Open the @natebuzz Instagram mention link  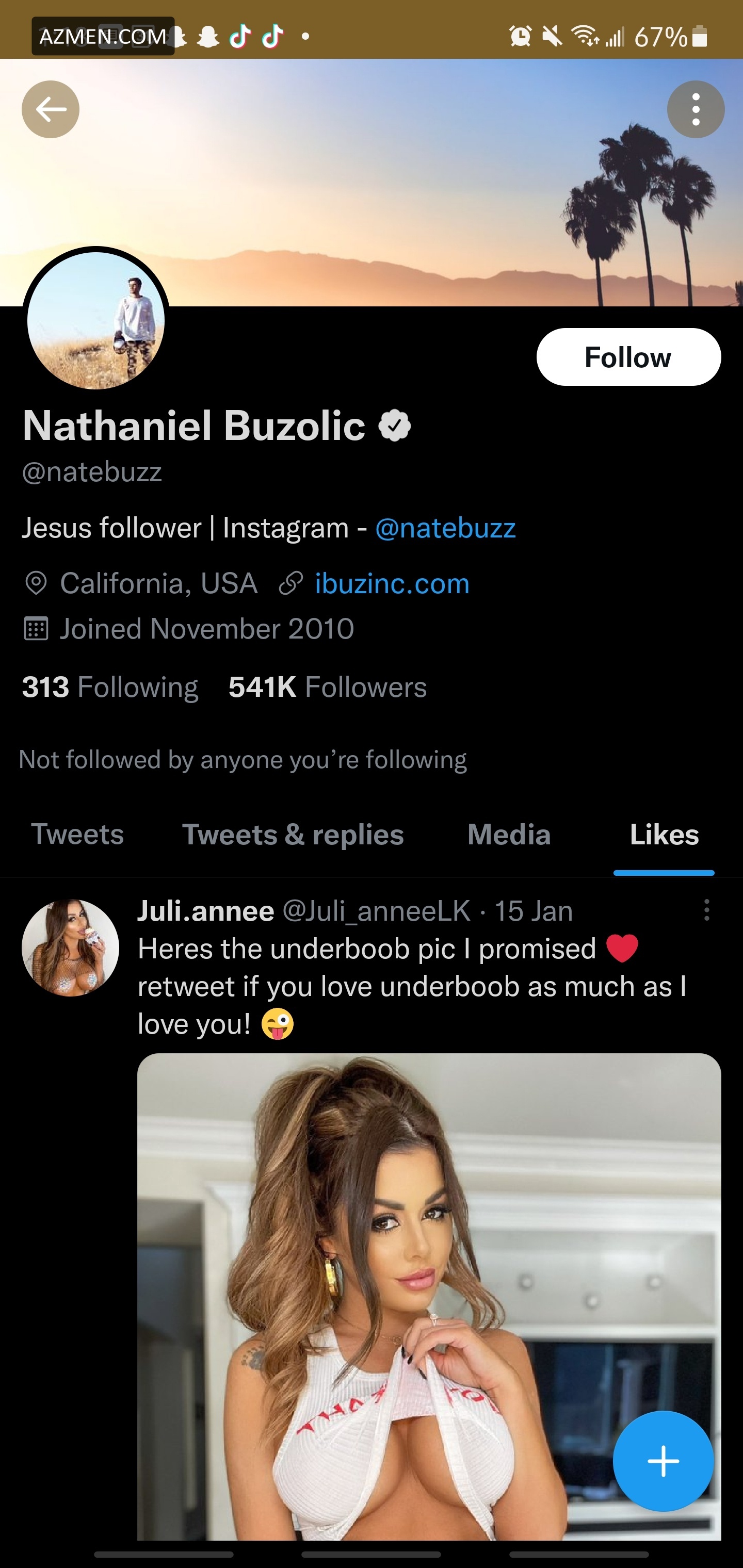coord(445,528)
